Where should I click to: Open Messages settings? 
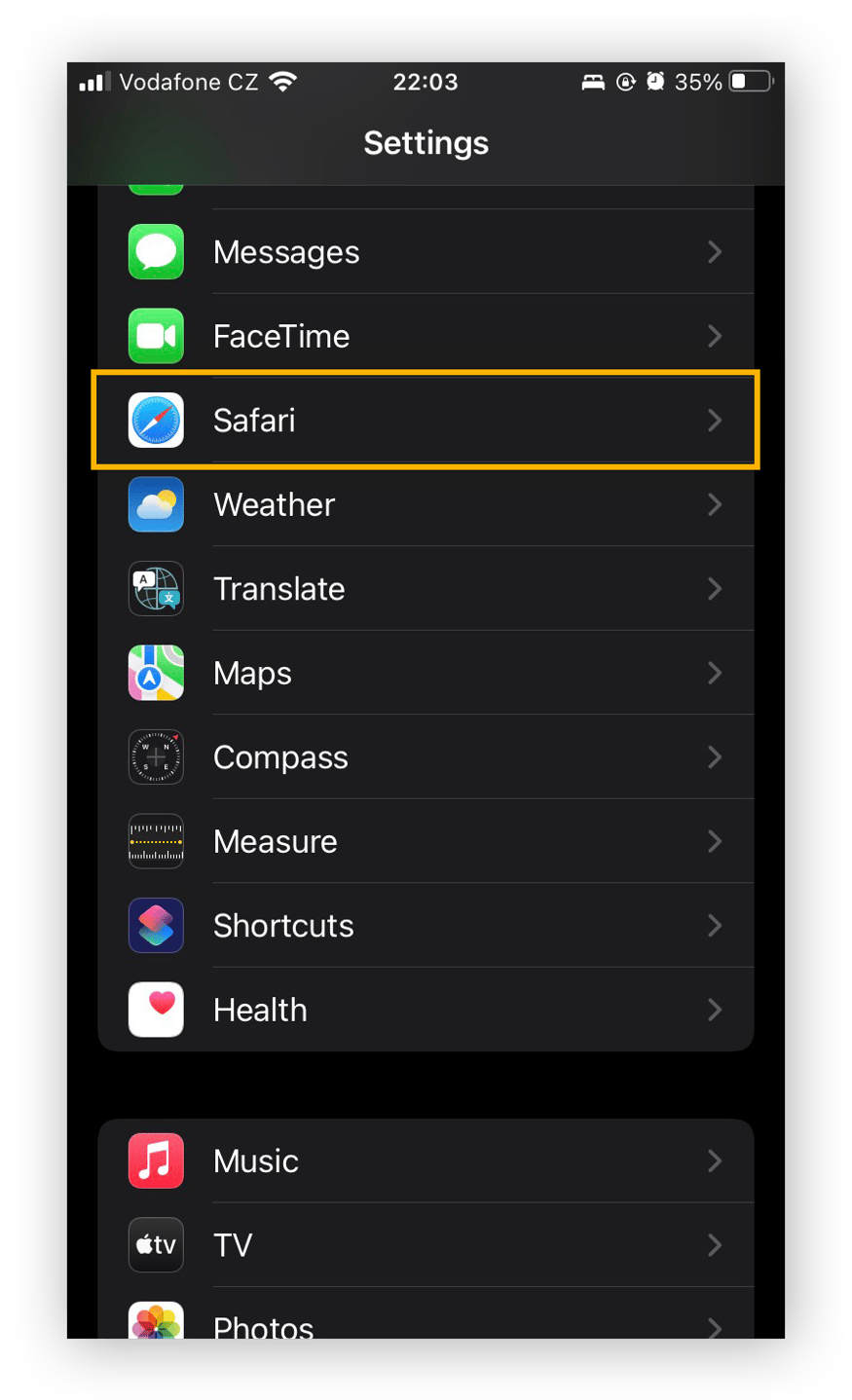click(426, 252)
